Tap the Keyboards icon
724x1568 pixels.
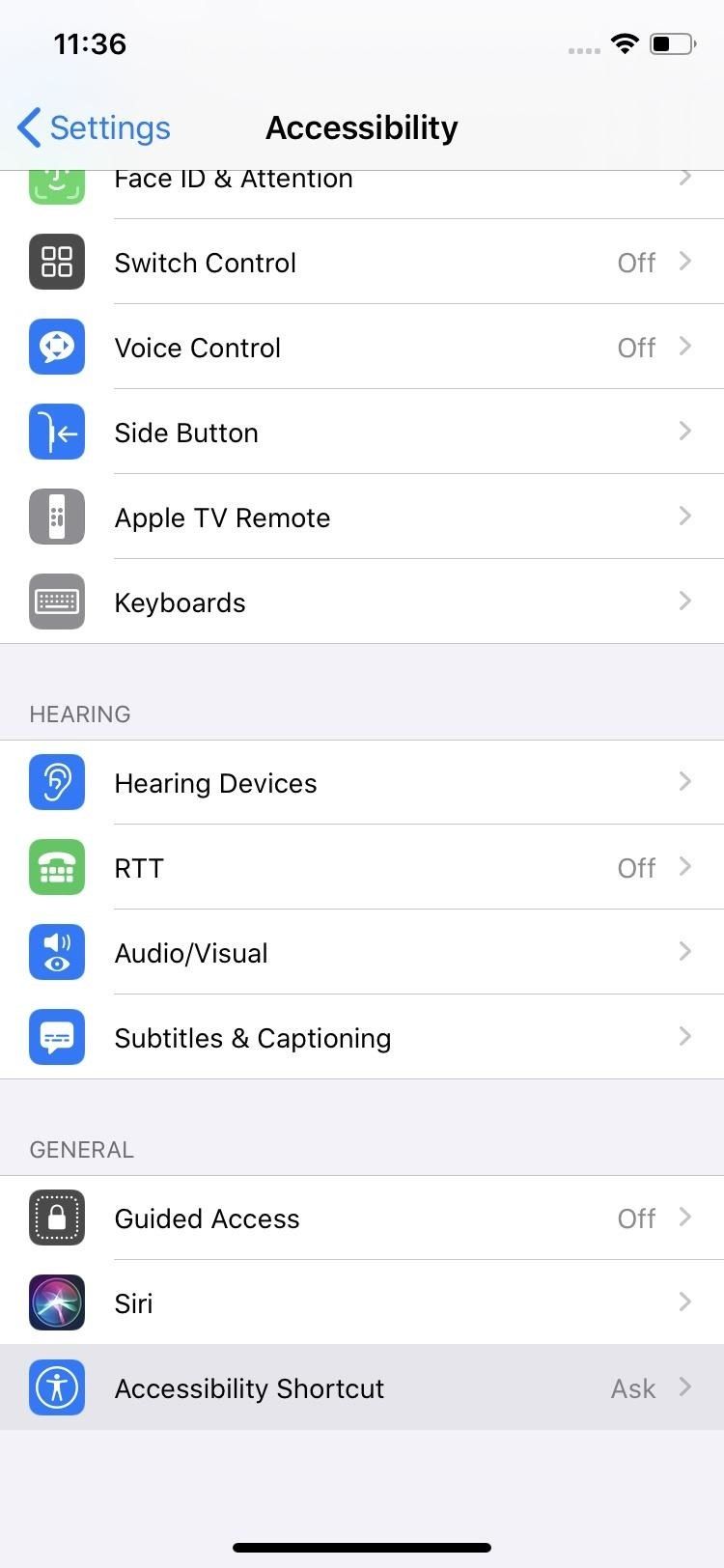coord(57,602)
